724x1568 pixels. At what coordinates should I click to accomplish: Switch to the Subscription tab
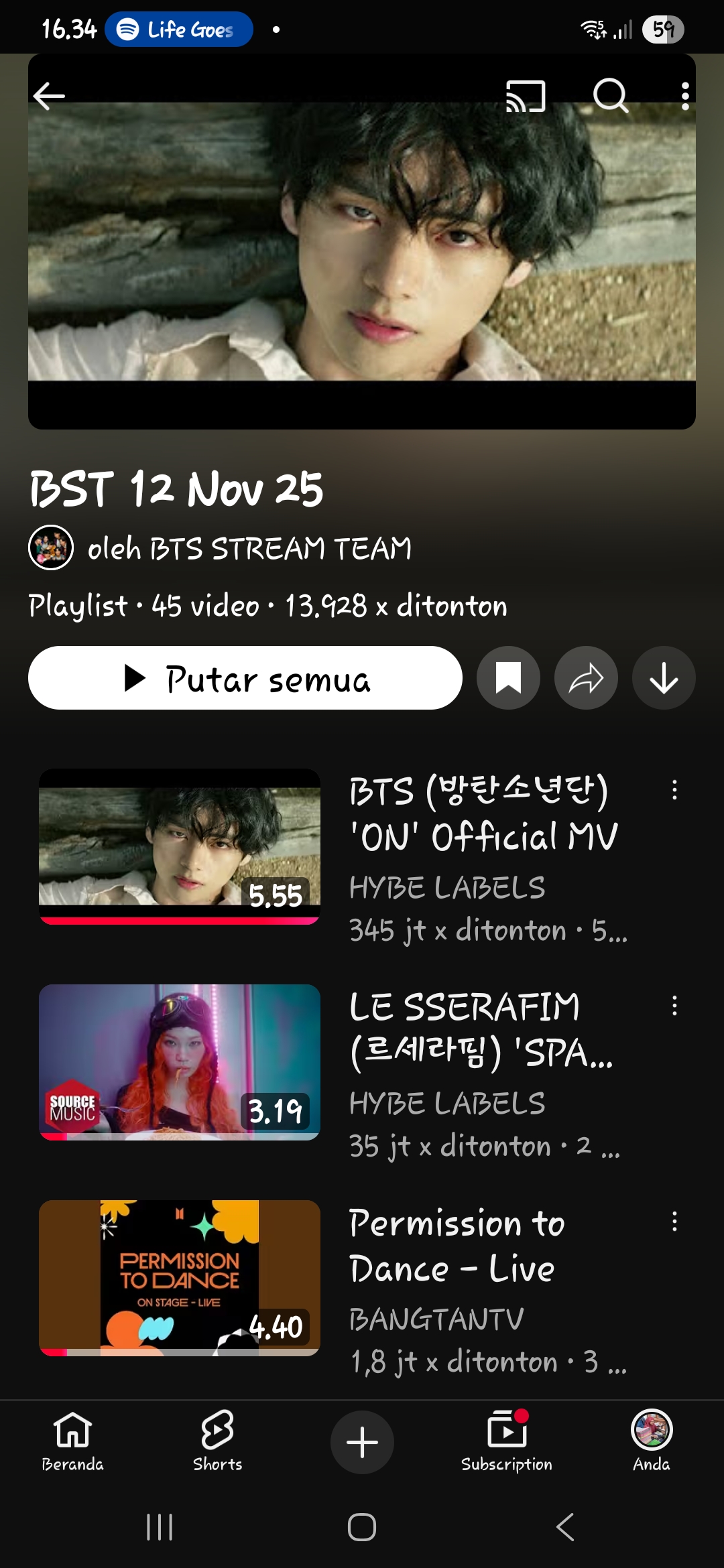click(x=507, y=1441)
